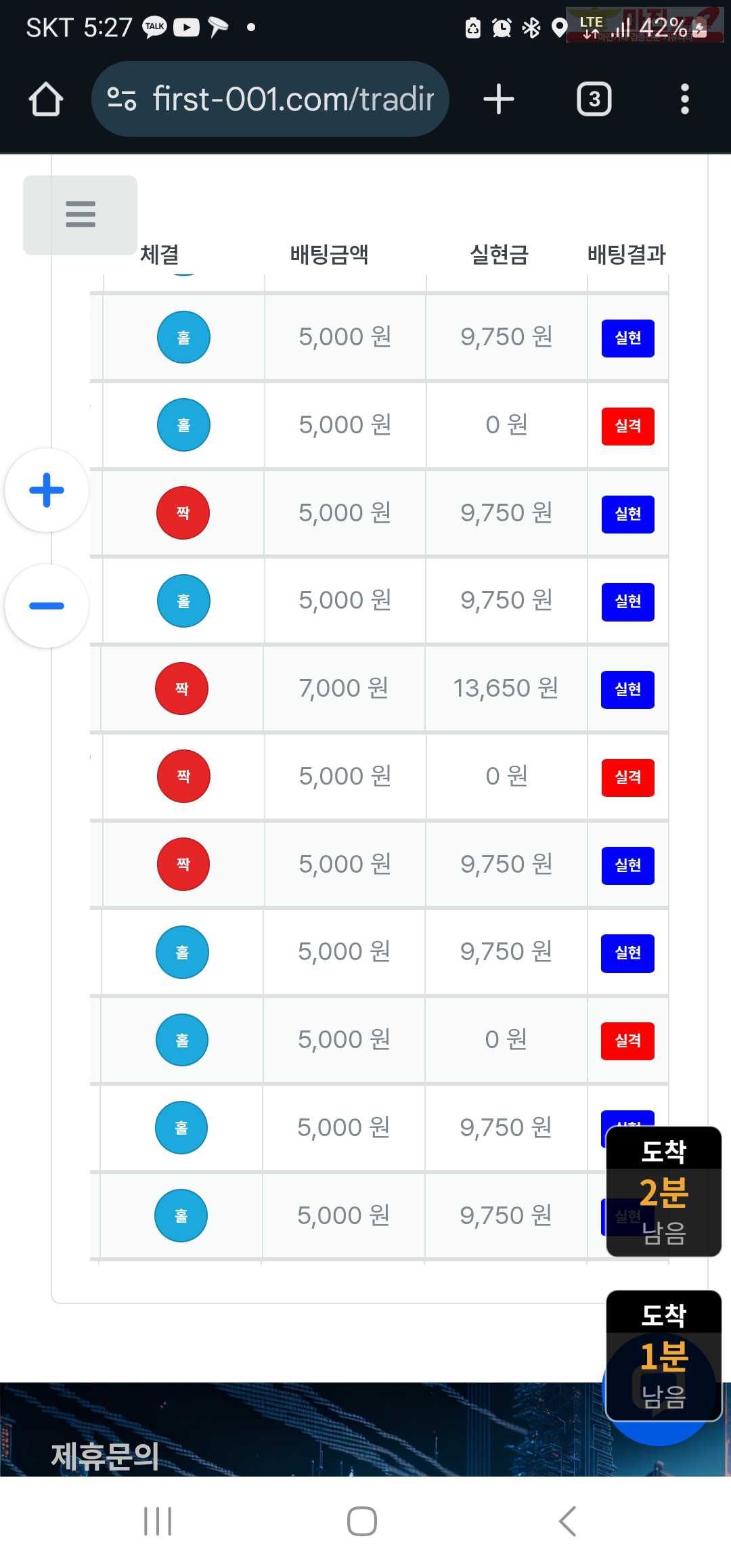Tap the 도착 1분 남음 widget
The height and width of the screenshot is (1568, 731).
point(663,1355)
